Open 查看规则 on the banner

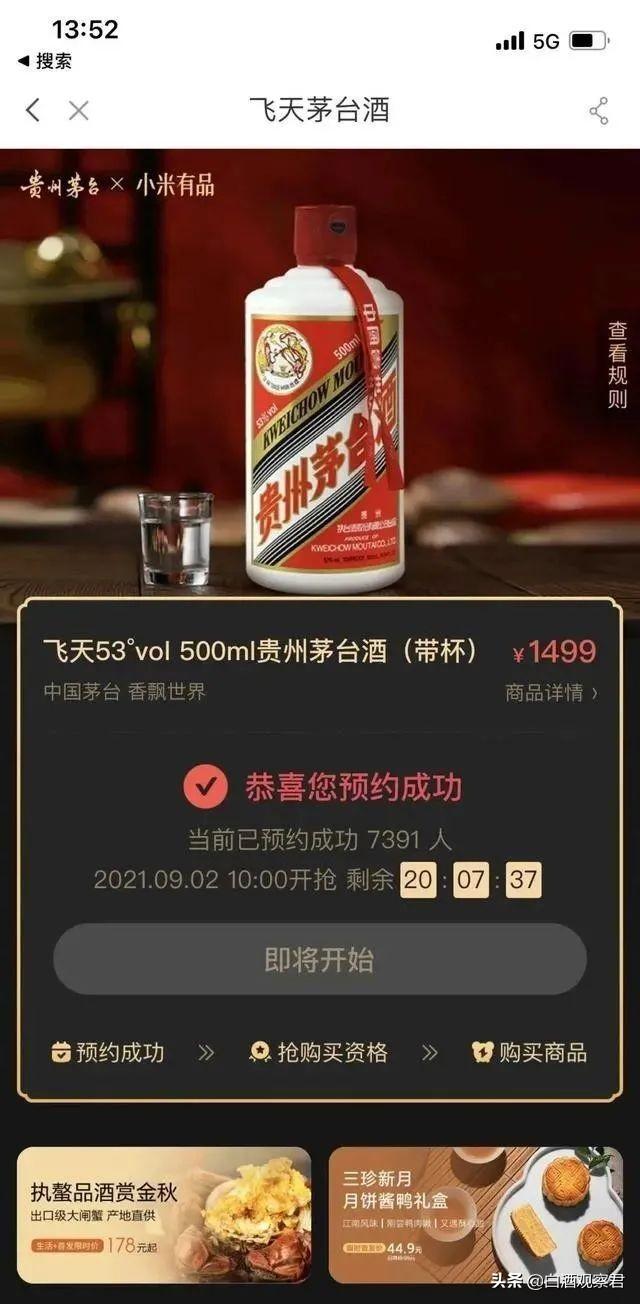point(618,364)
